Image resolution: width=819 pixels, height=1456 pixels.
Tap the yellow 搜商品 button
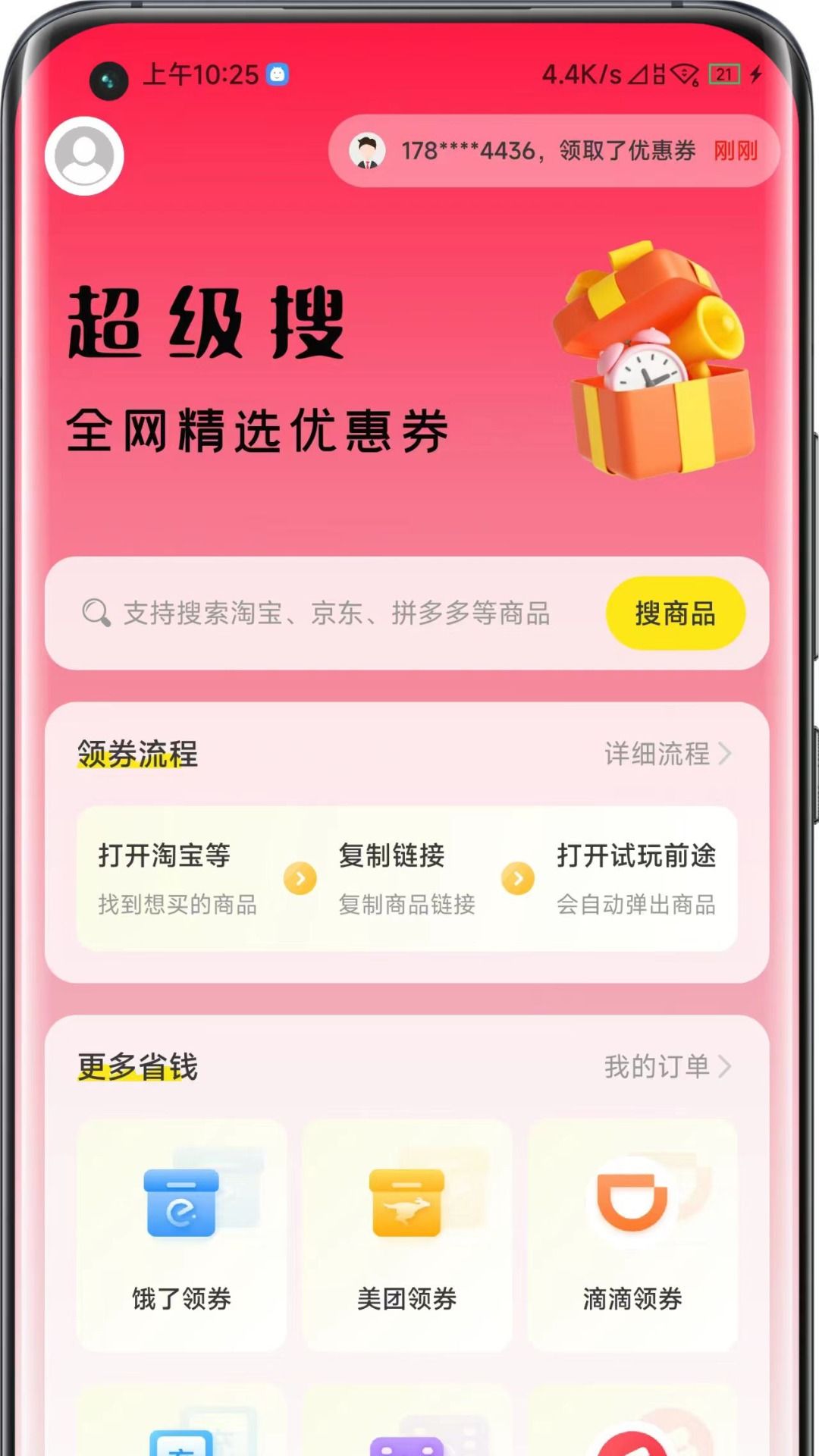[x=675, y=613]
